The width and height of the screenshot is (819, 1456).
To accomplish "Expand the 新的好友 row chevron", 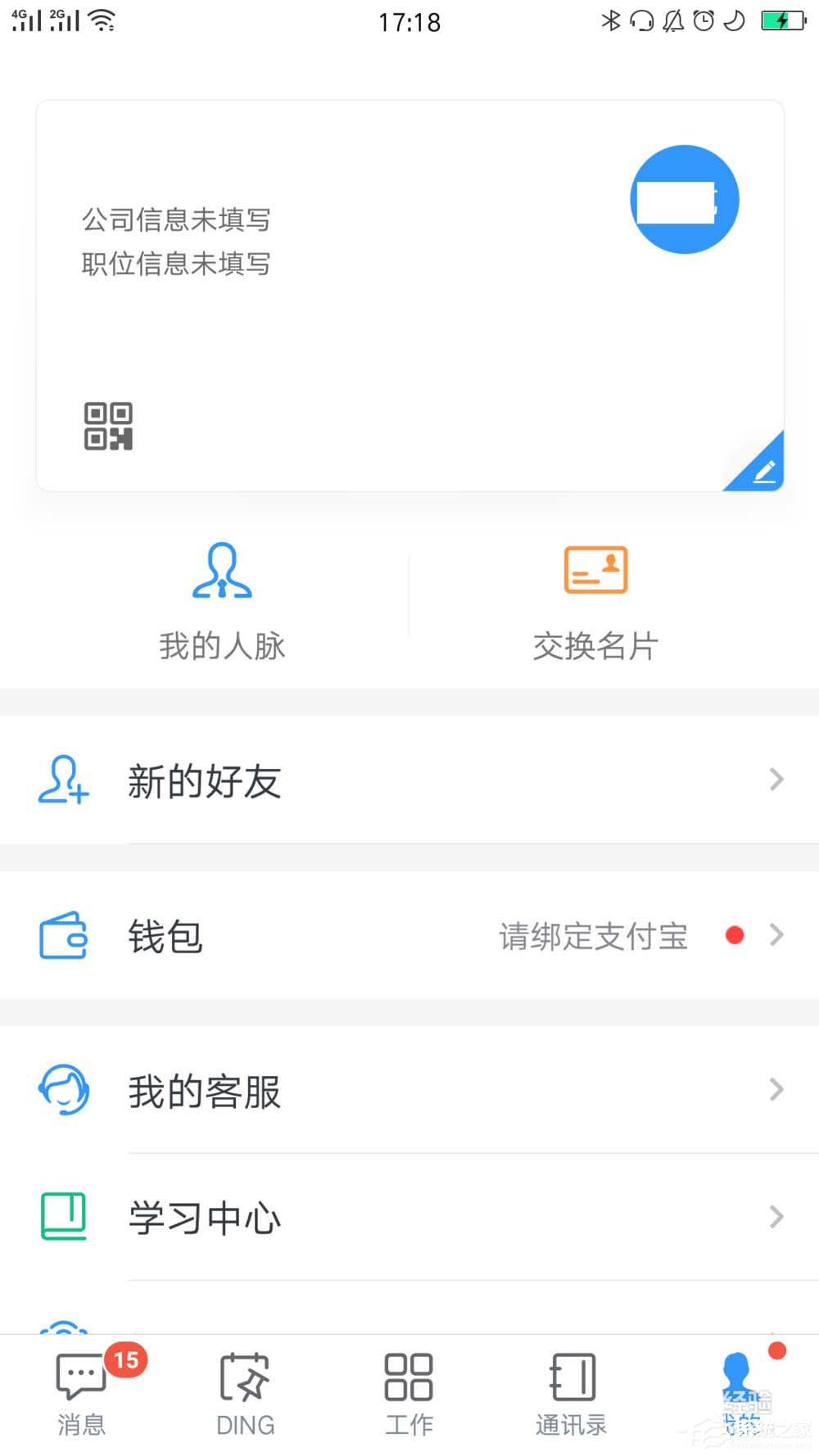I will coord(776,780).
